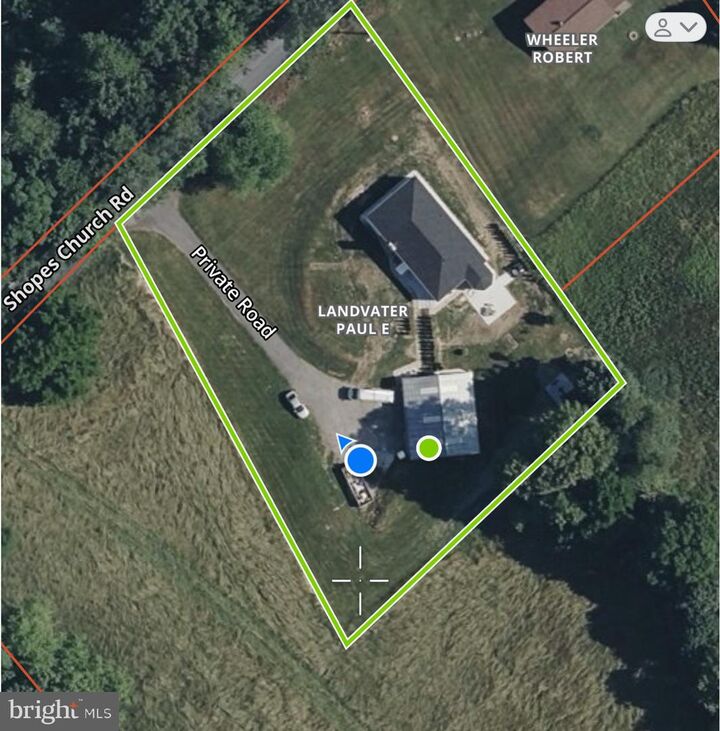Open the profile dropdown chevron
This screenshot has height=731, width=720.
click(686, 29)
